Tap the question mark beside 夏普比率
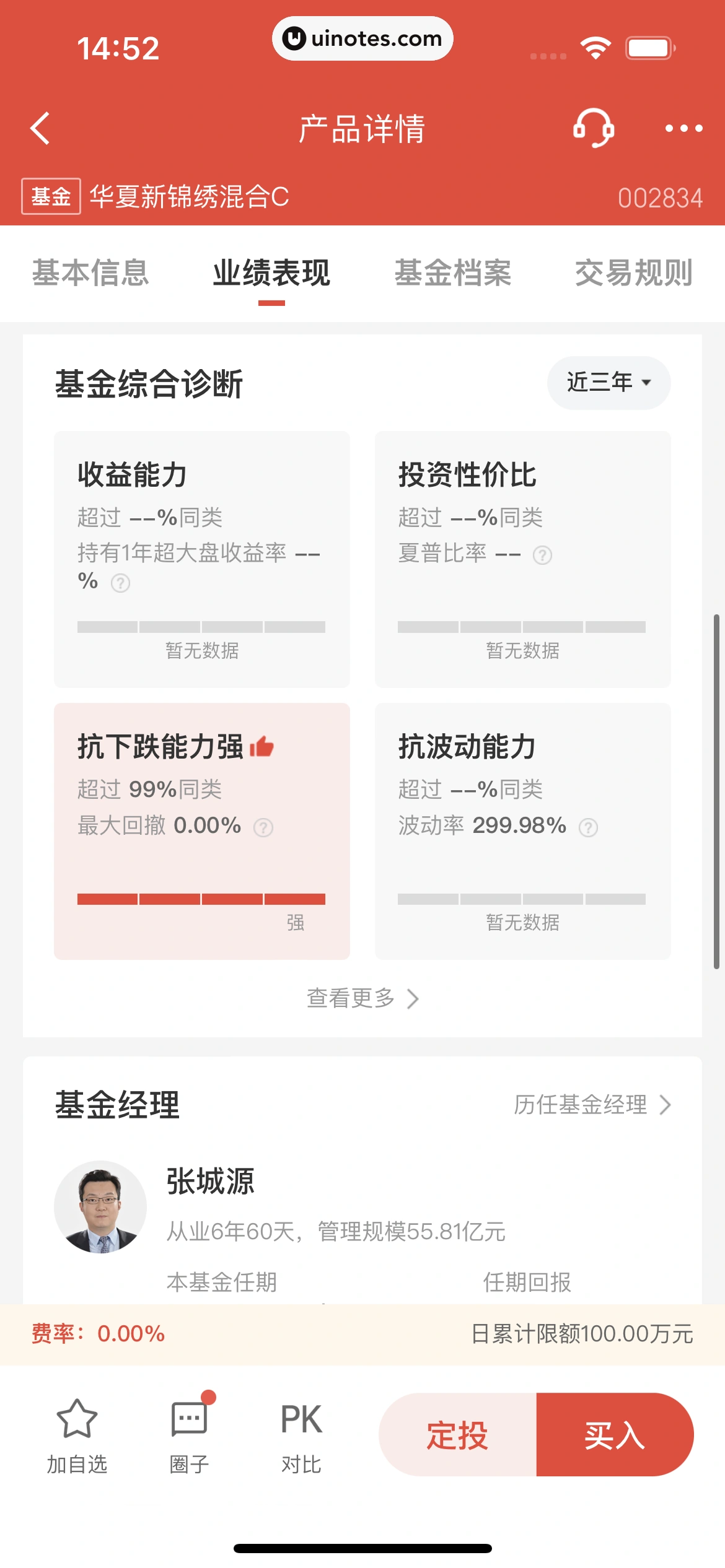 [542, 555]
